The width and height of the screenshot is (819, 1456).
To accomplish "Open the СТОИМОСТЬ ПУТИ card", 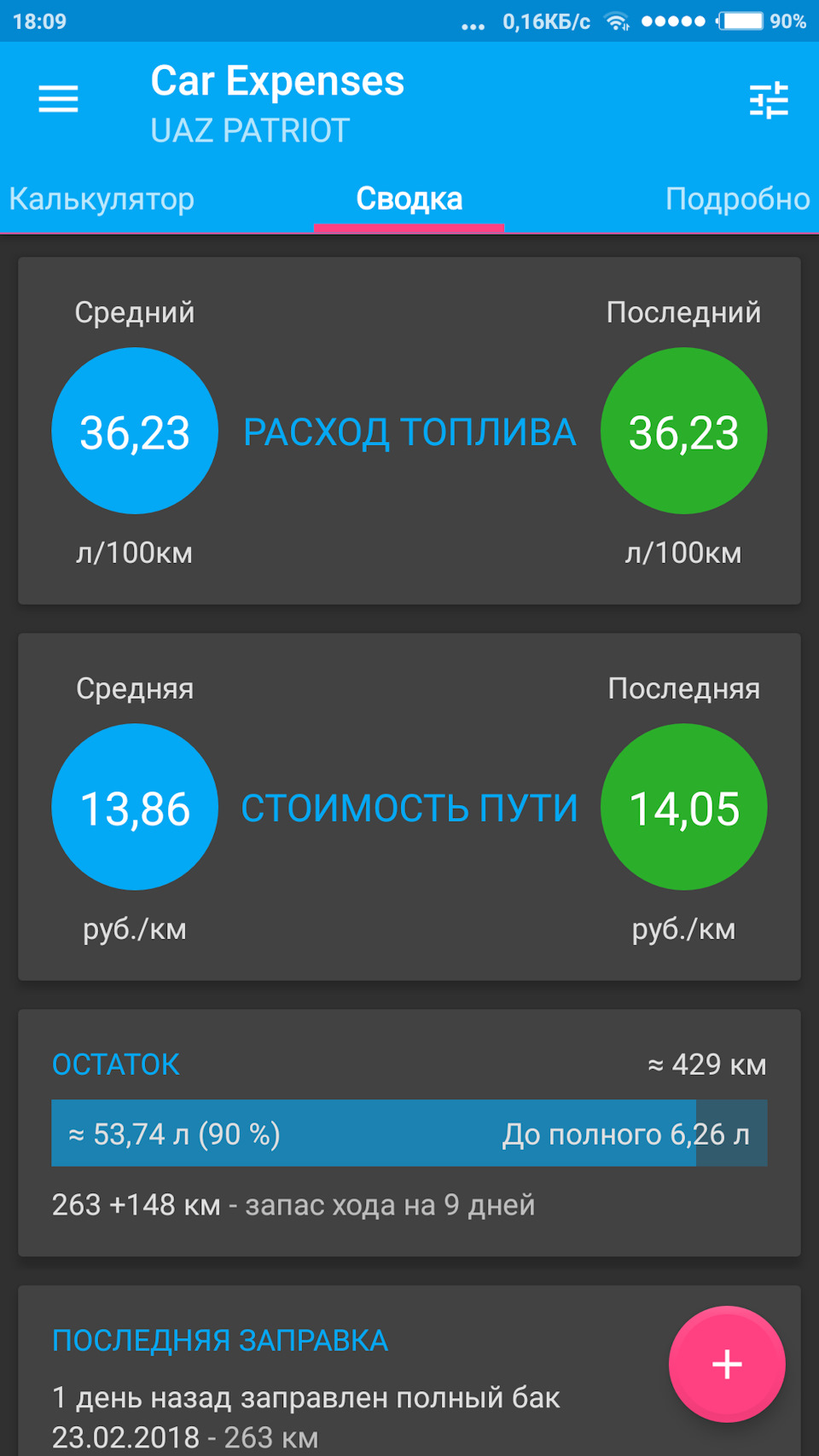I will pos(409,806).
